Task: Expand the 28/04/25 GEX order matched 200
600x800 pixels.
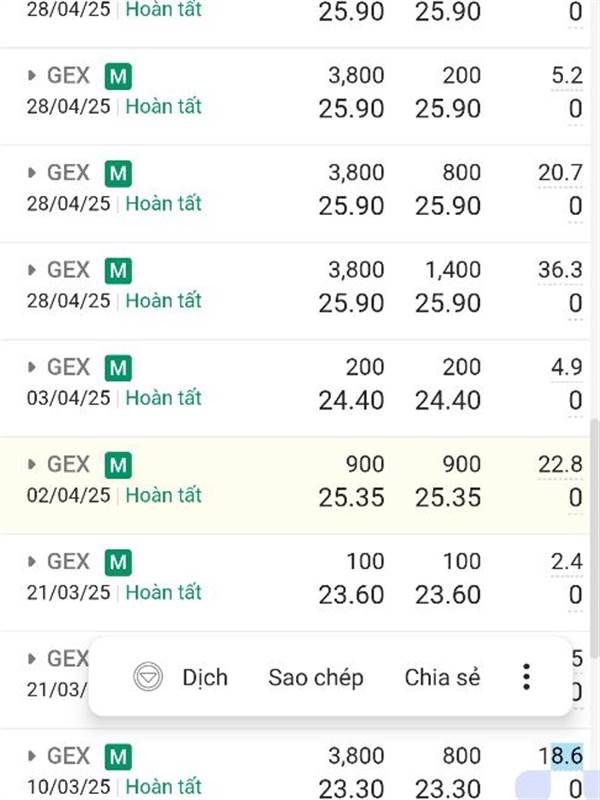Action: click(32, 76)
